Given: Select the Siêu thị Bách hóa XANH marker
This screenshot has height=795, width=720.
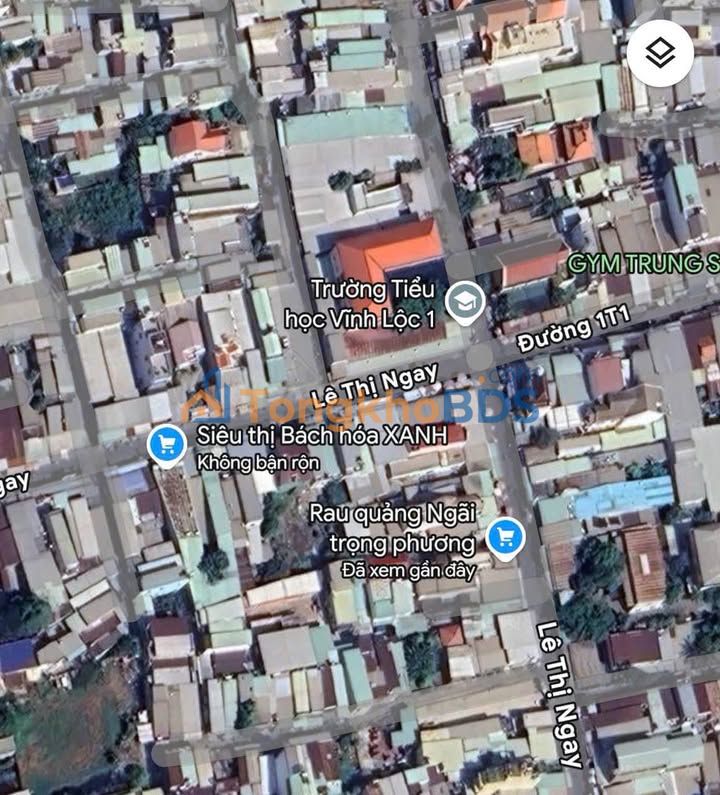Looking at the screenshot, I should [165, 444].
